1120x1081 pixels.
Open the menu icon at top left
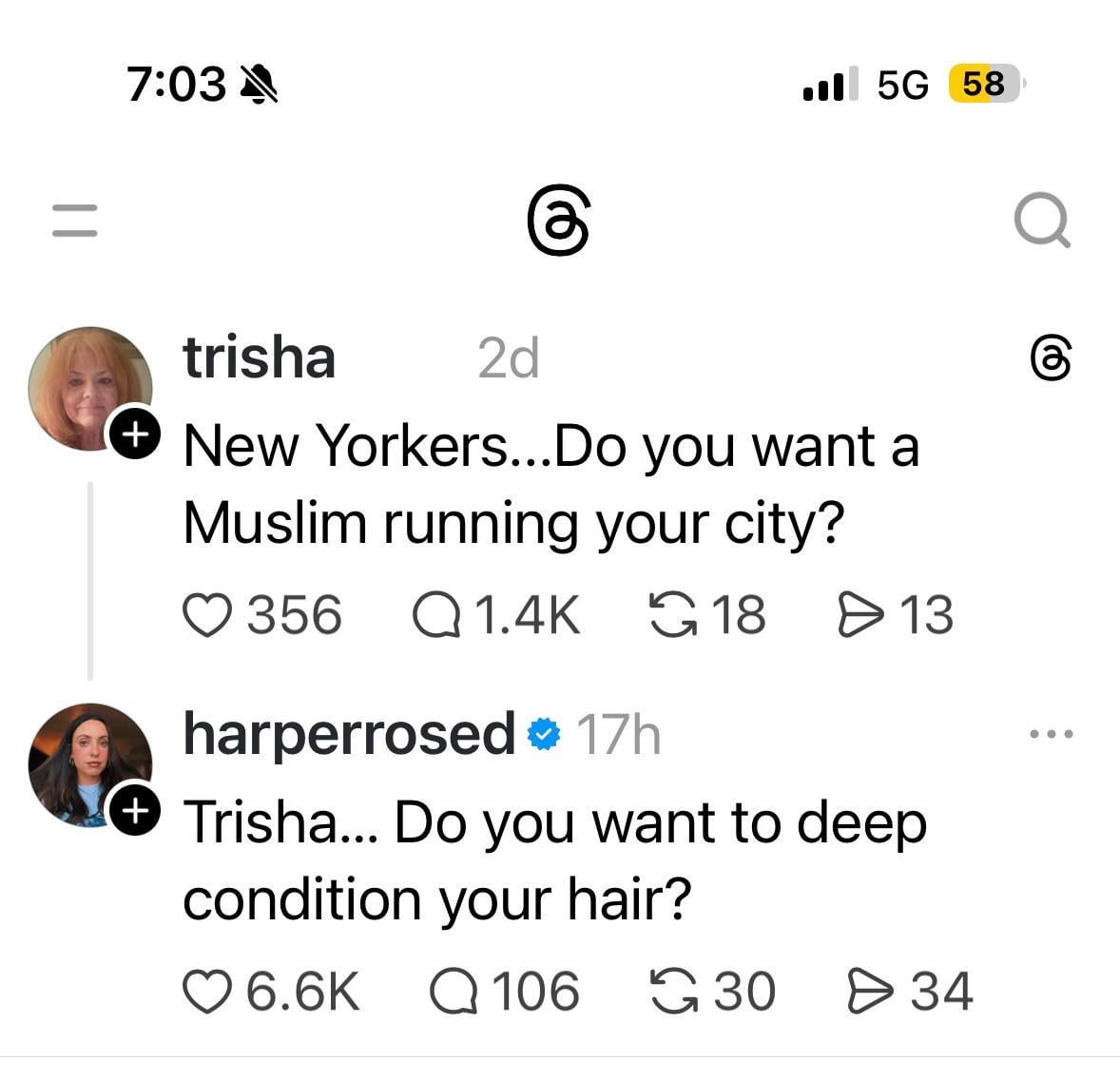pos(74,221)
